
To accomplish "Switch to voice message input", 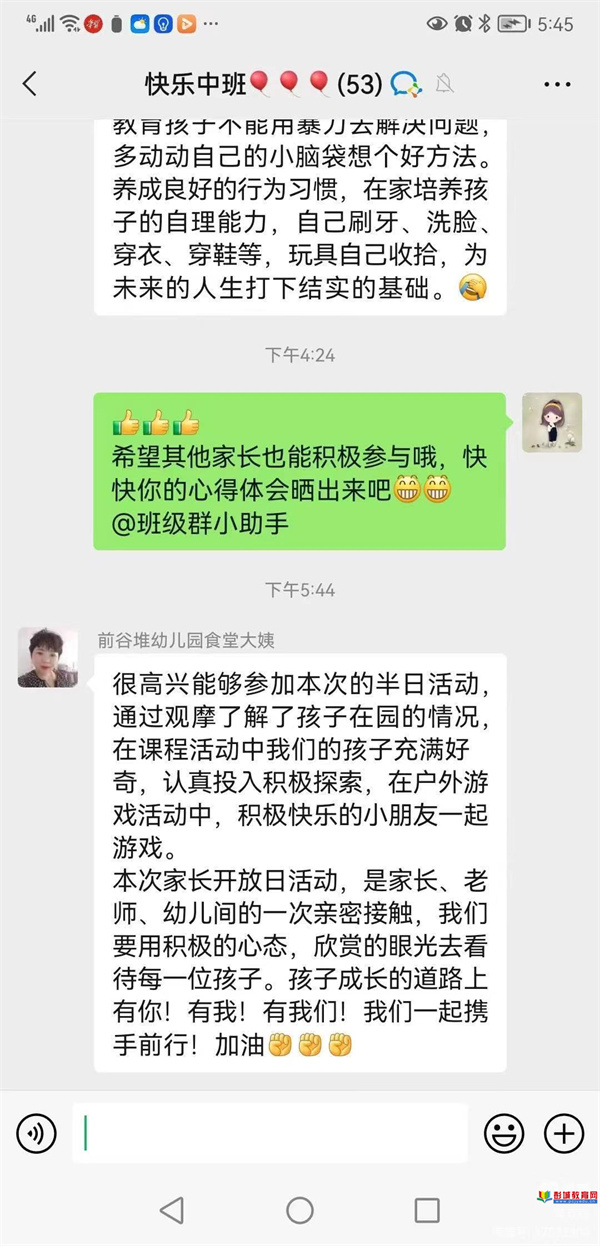I will tap(37, 1133).
